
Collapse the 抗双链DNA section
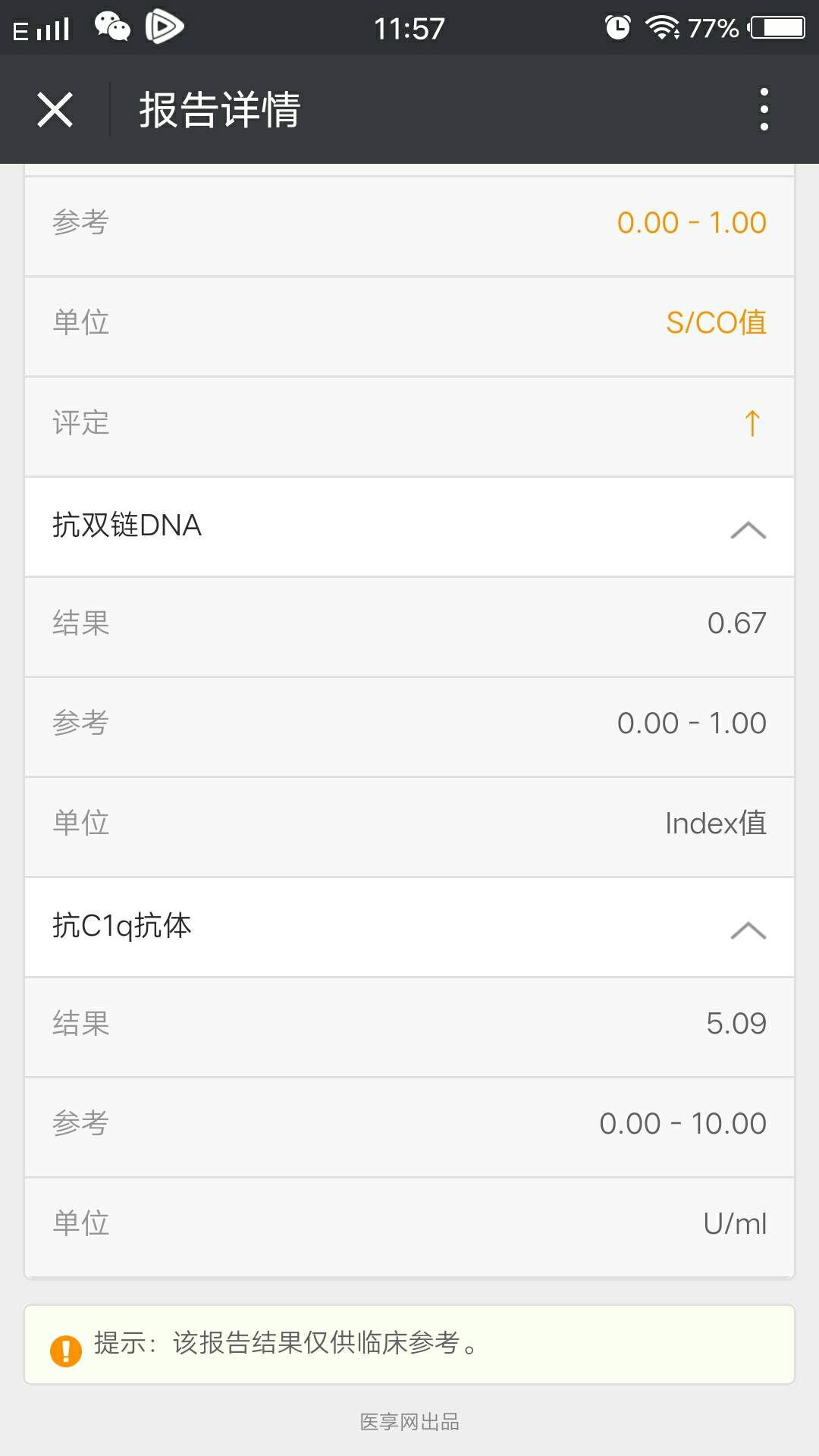tap(748, 529)
